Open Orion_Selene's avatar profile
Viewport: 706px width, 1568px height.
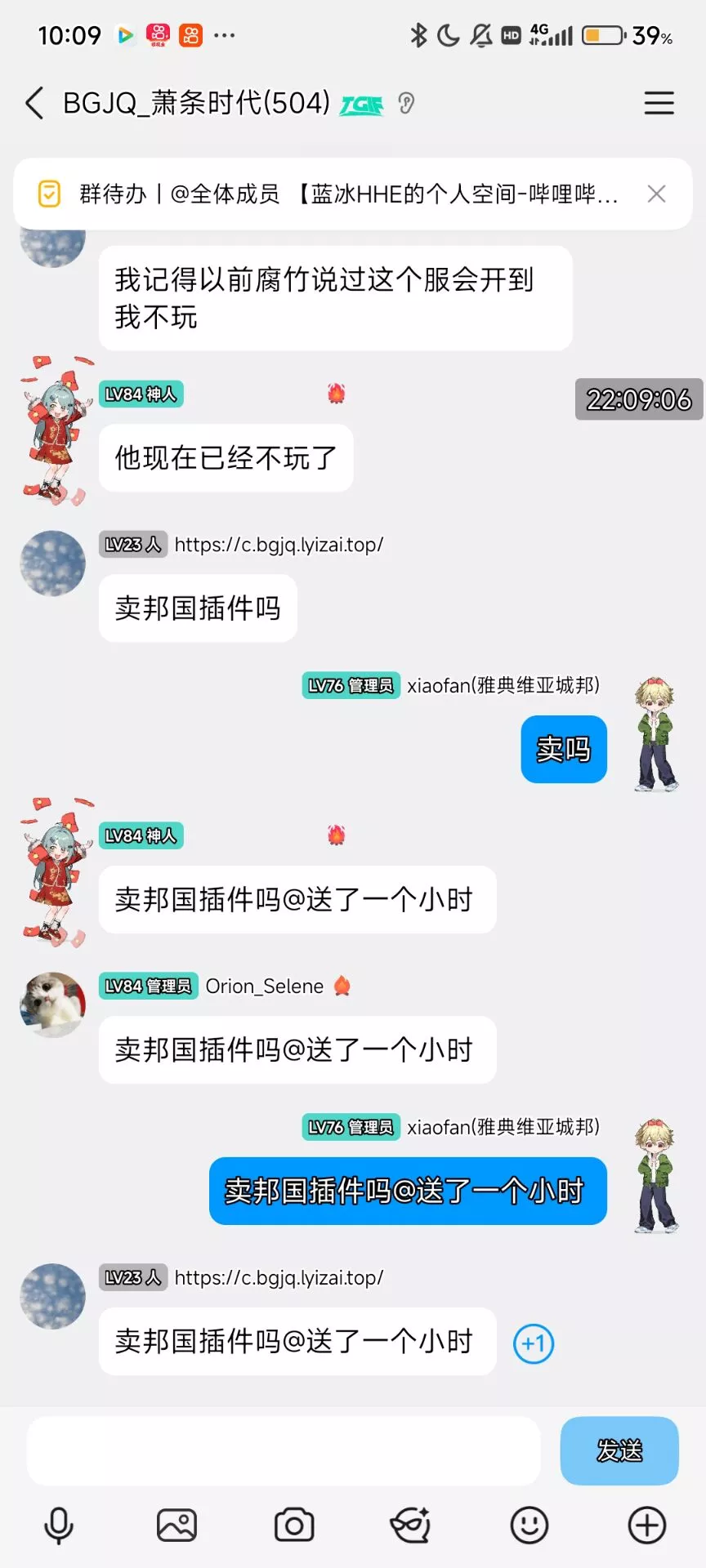pos(52,1004)
